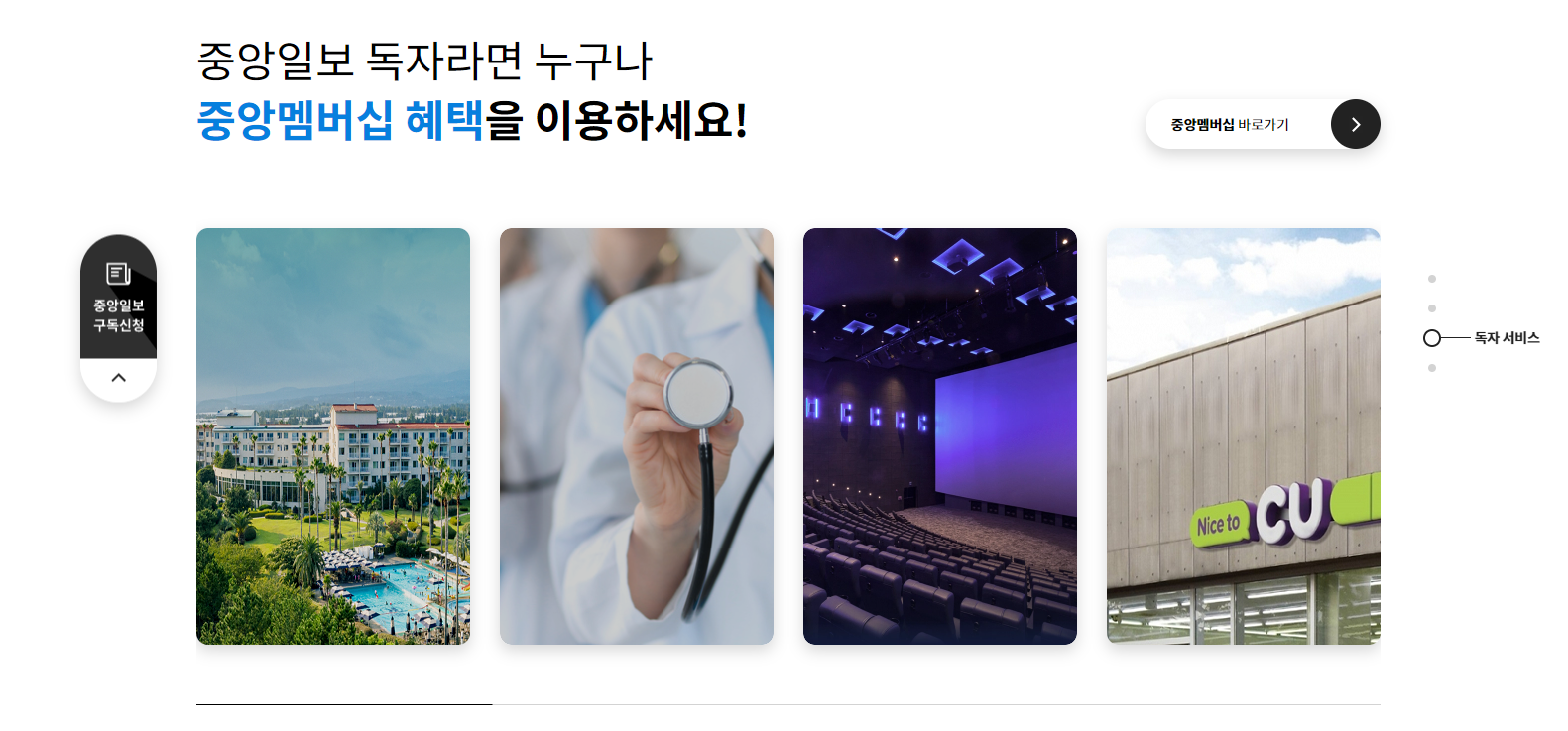Viewport: 1568px width, 731px height.
Task: Tap the up chevron under 구독신청
Action: tap(119, 378)
